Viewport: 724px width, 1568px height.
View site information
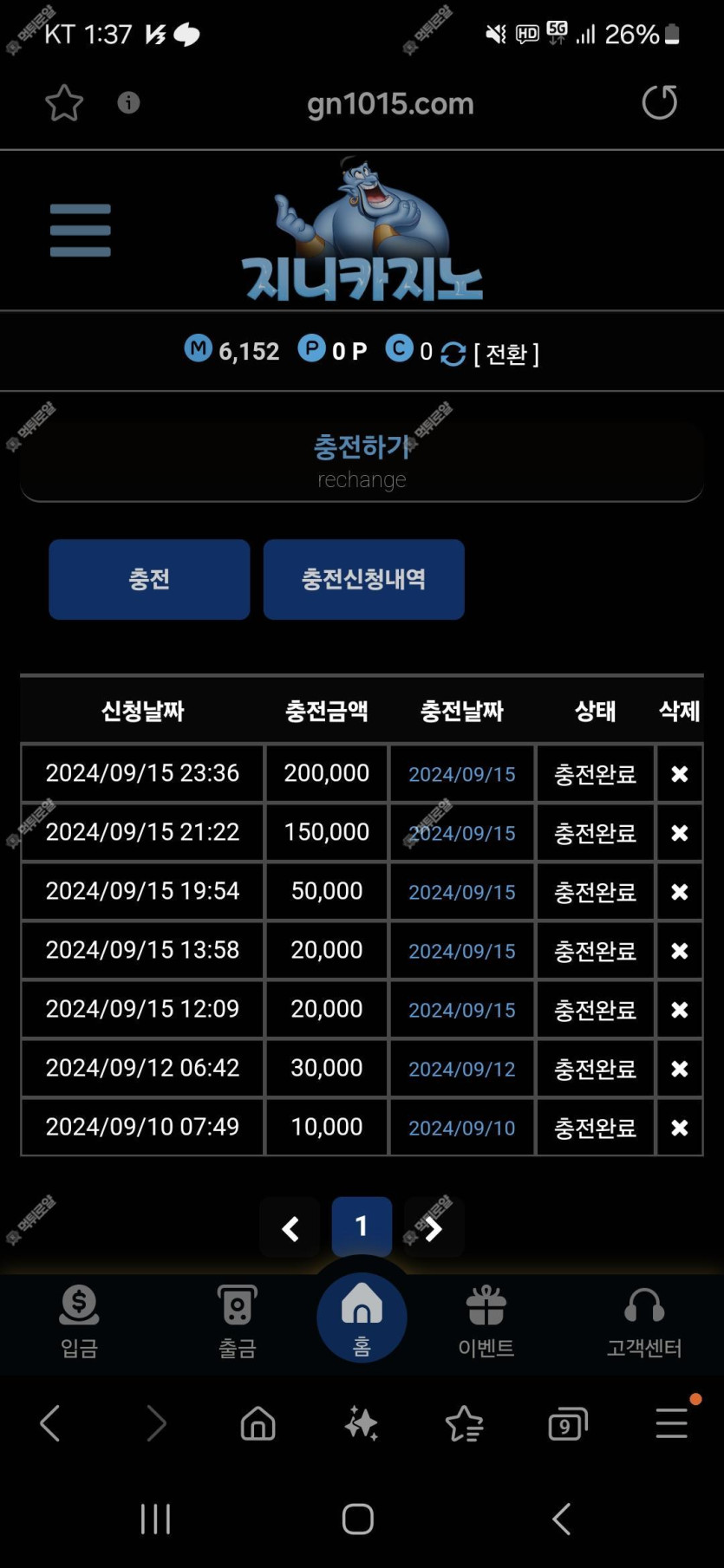128,103
